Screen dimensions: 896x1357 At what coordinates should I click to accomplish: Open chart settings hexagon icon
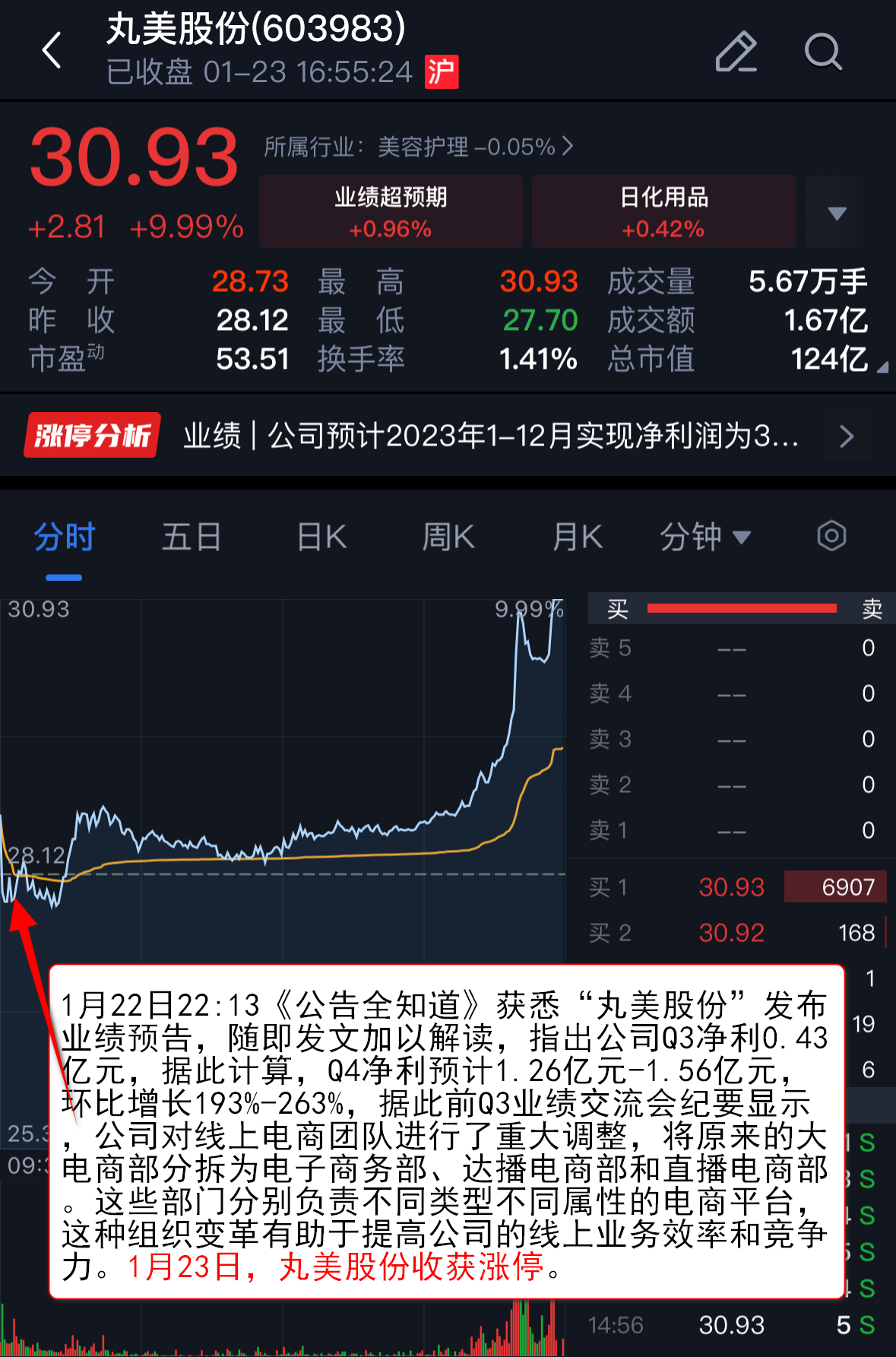(x=831, y=536)
